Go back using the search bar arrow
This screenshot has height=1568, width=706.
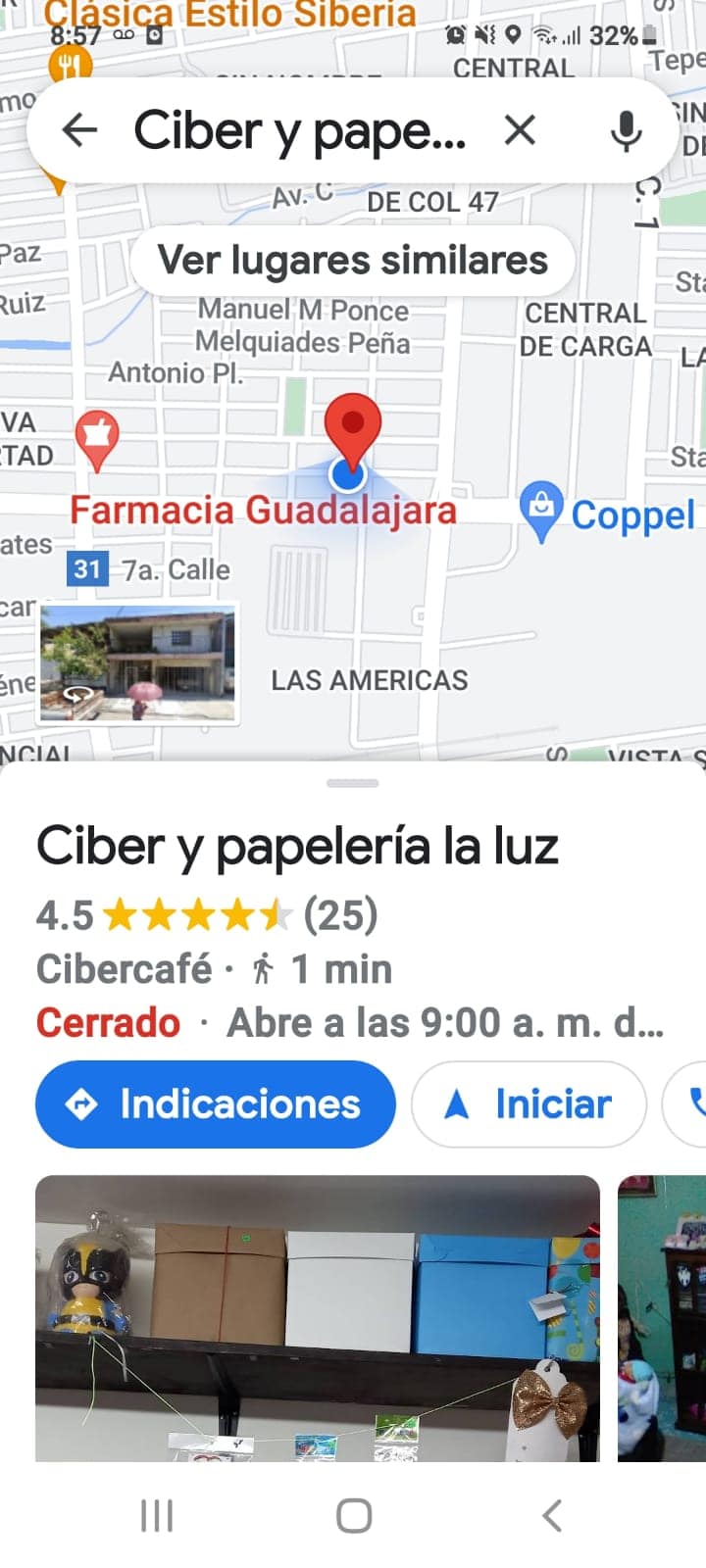80,129
